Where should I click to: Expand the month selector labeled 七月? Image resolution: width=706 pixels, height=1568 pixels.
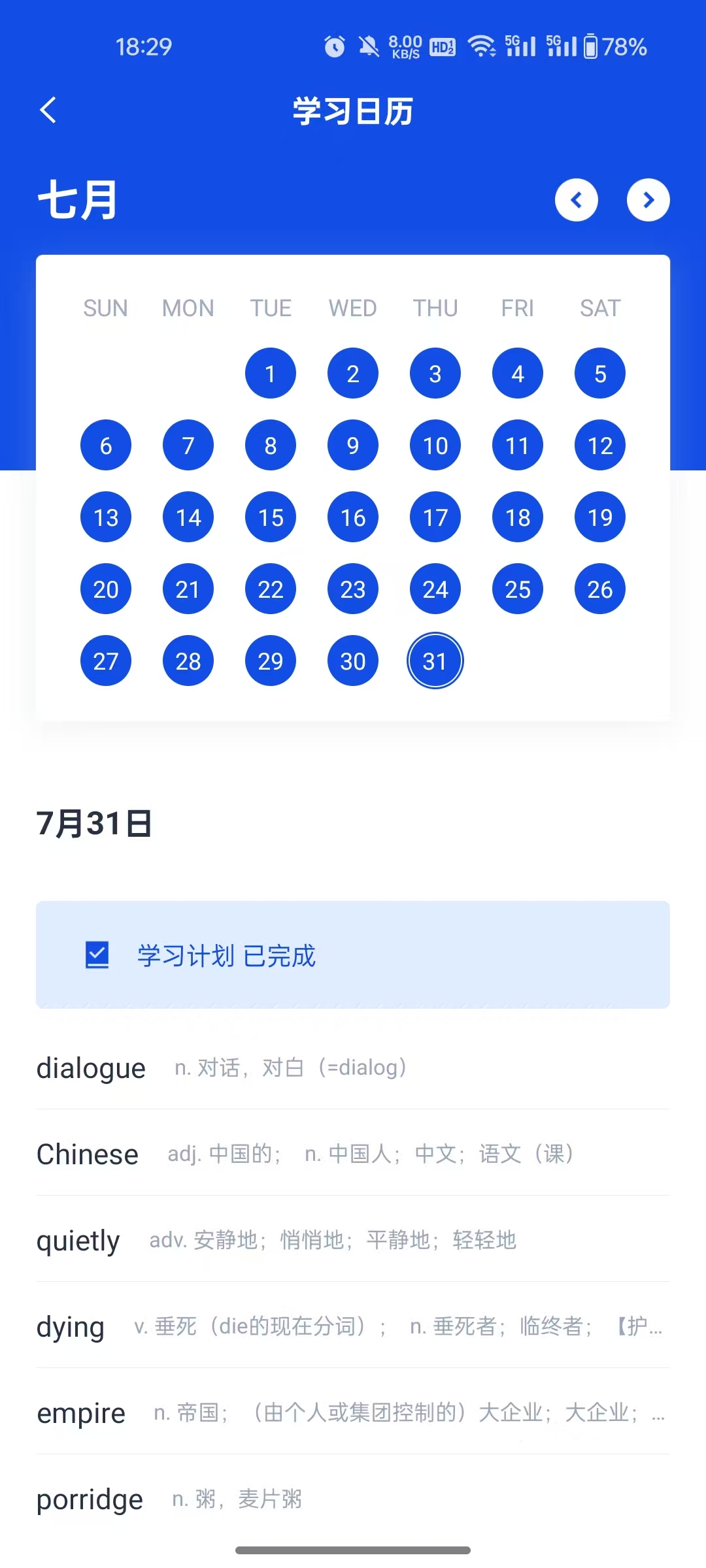click(76, 201)
